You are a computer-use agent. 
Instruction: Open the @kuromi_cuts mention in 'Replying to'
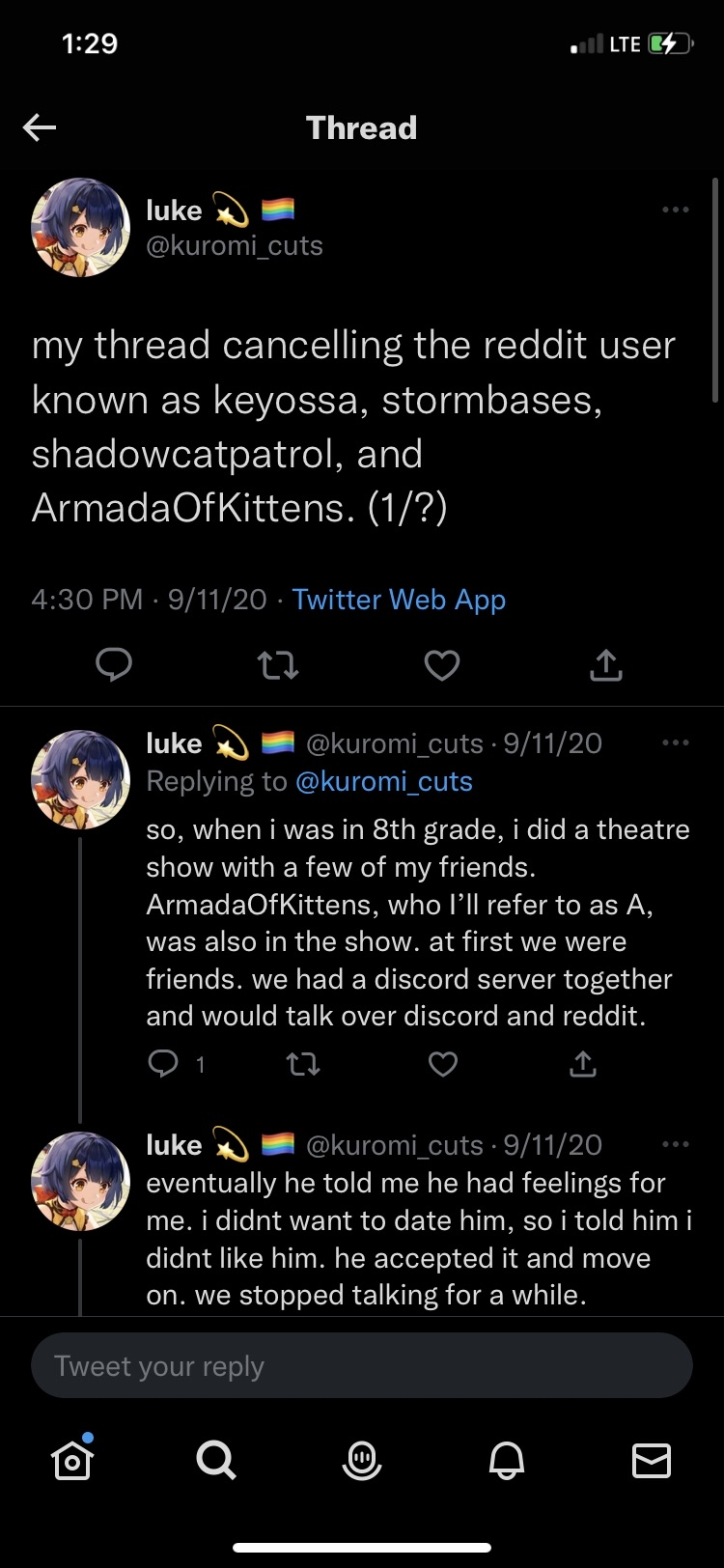click(383, 781)
